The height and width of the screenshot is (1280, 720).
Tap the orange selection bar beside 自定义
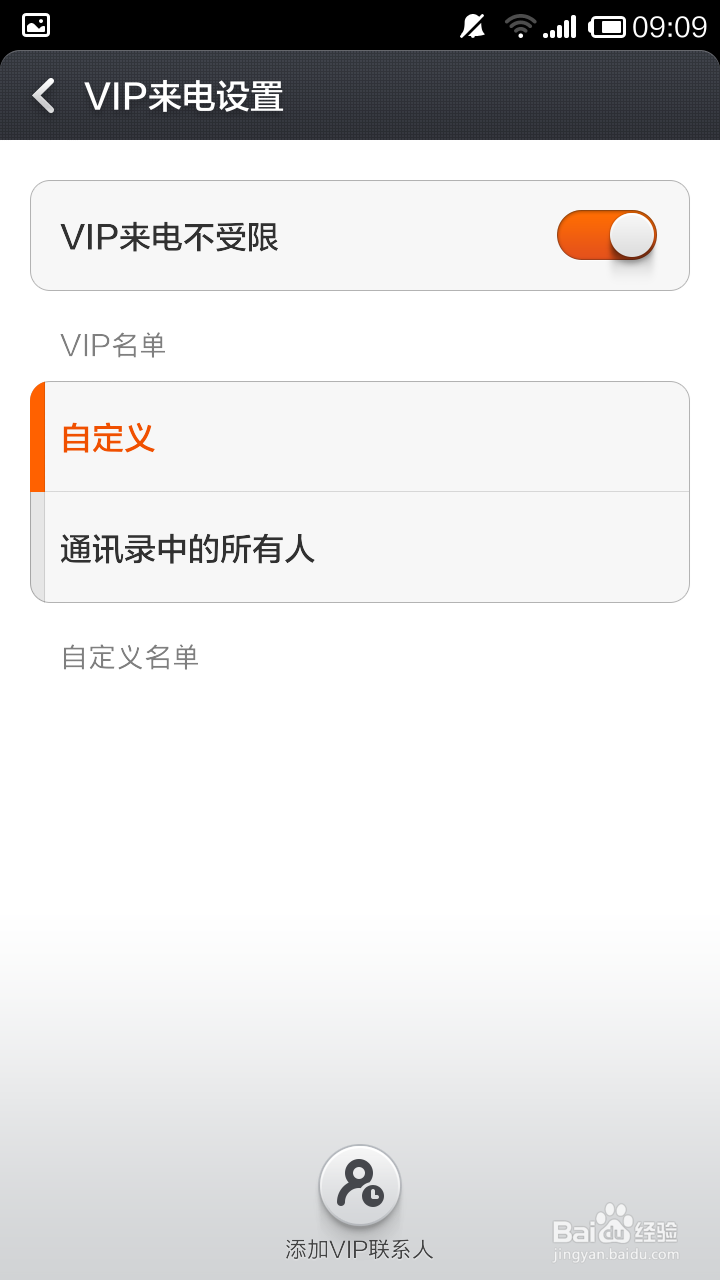[x=39, y=436]
